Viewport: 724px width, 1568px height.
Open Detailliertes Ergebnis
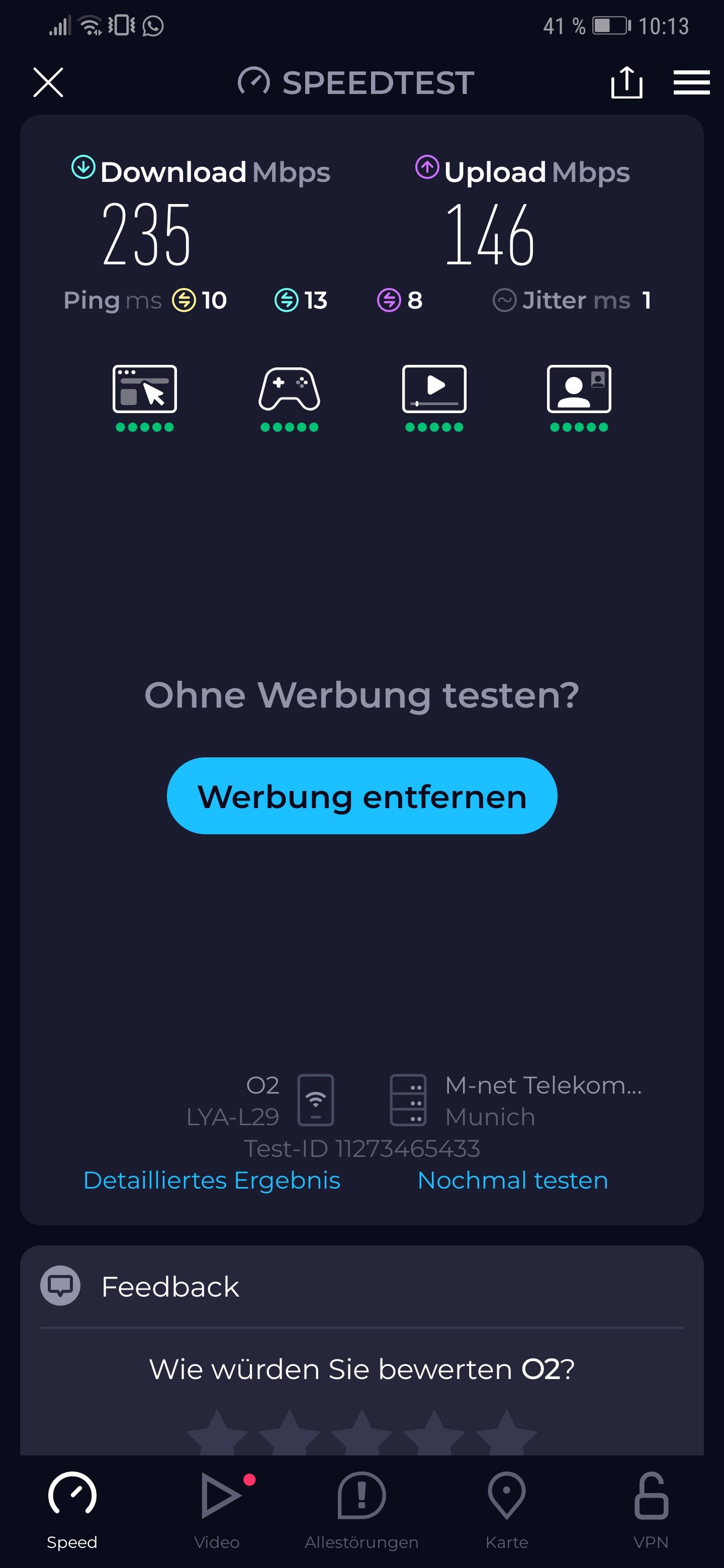pyautogui.click(x=211, y=1180)
